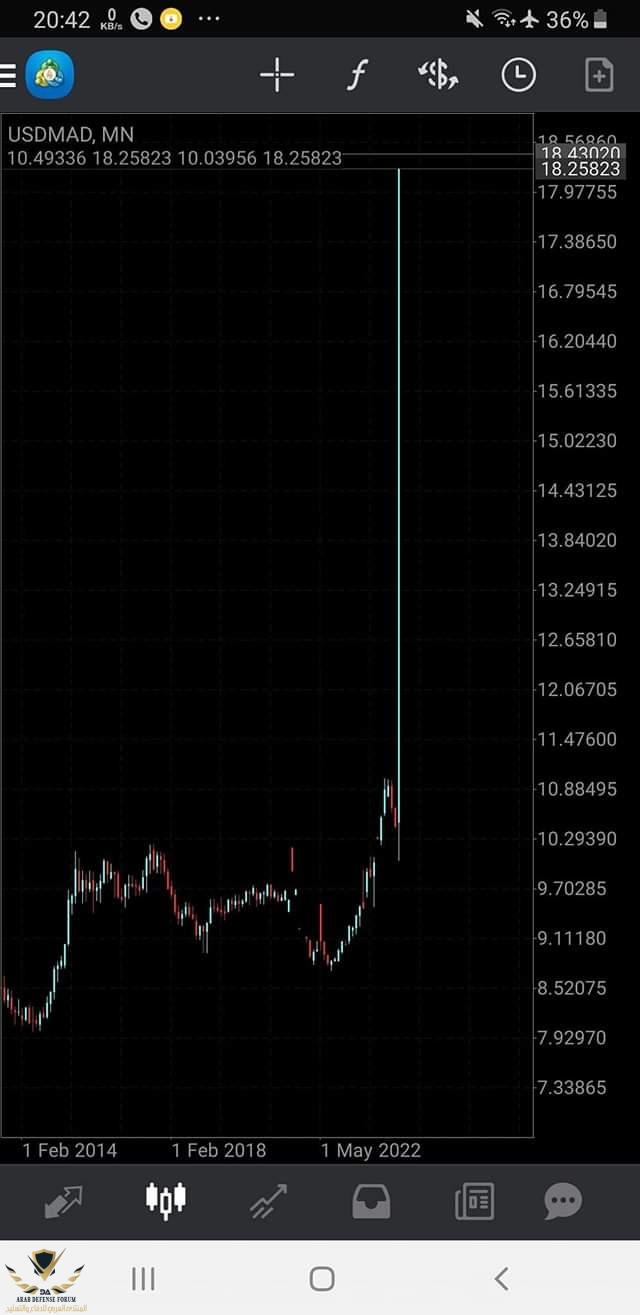
Task: Open the History inbox tab
Action: (x=371, y=1200)
